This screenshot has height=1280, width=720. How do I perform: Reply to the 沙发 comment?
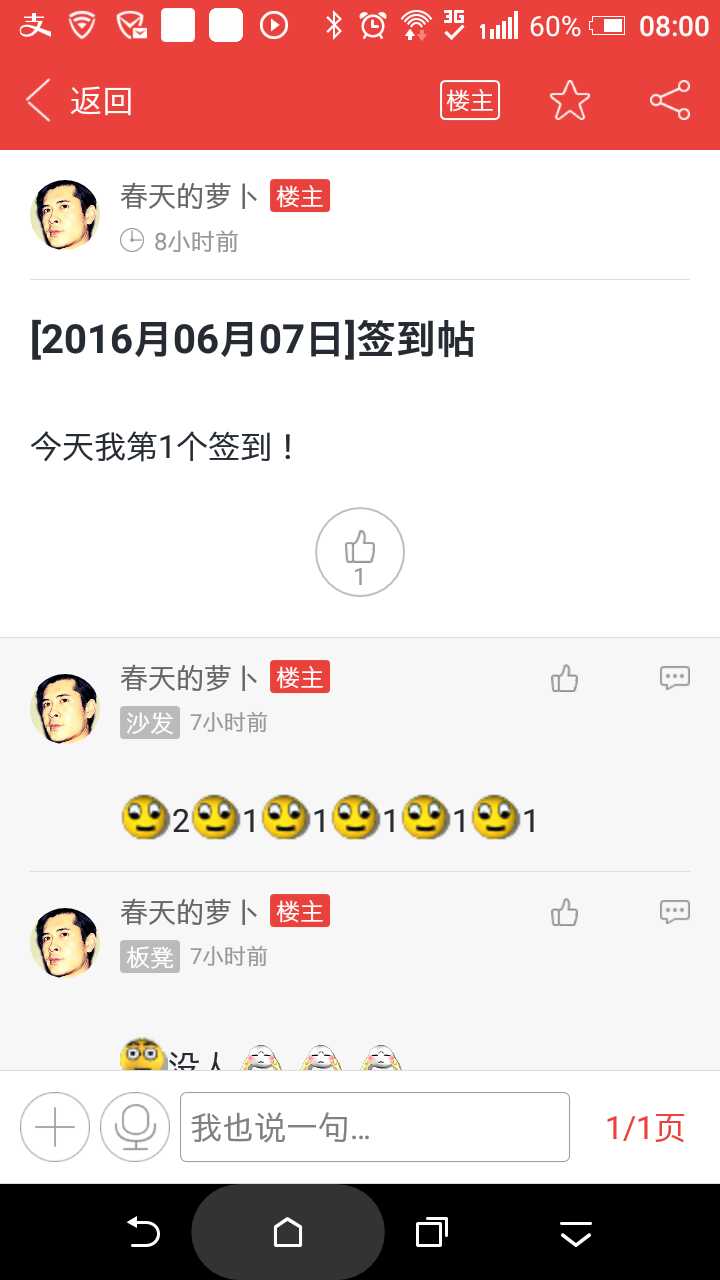(675, 679)
